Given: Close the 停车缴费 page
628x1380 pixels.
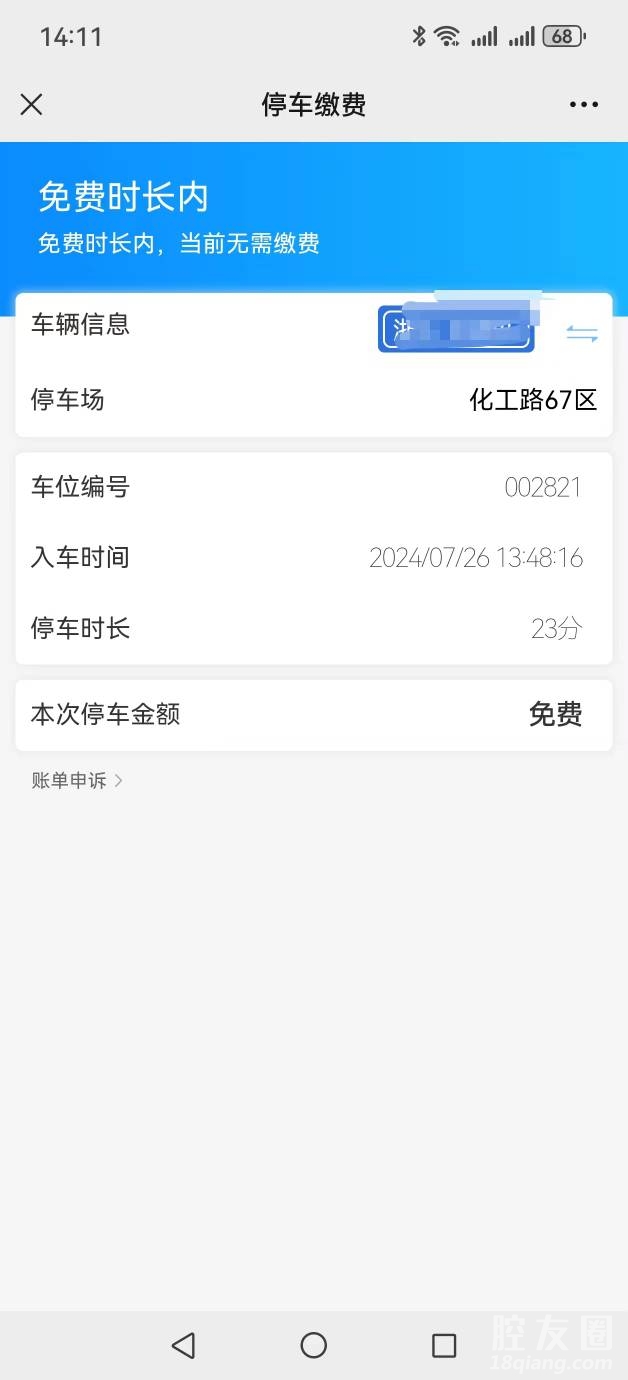Looking at the screenshot, I should [32, 104].
